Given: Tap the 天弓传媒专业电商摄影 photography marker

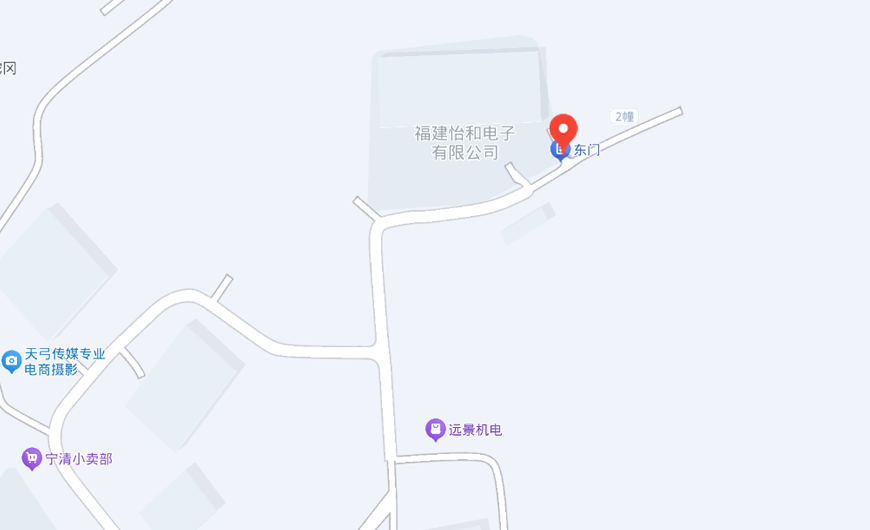Looking at the screenshot, I should 12,361.
